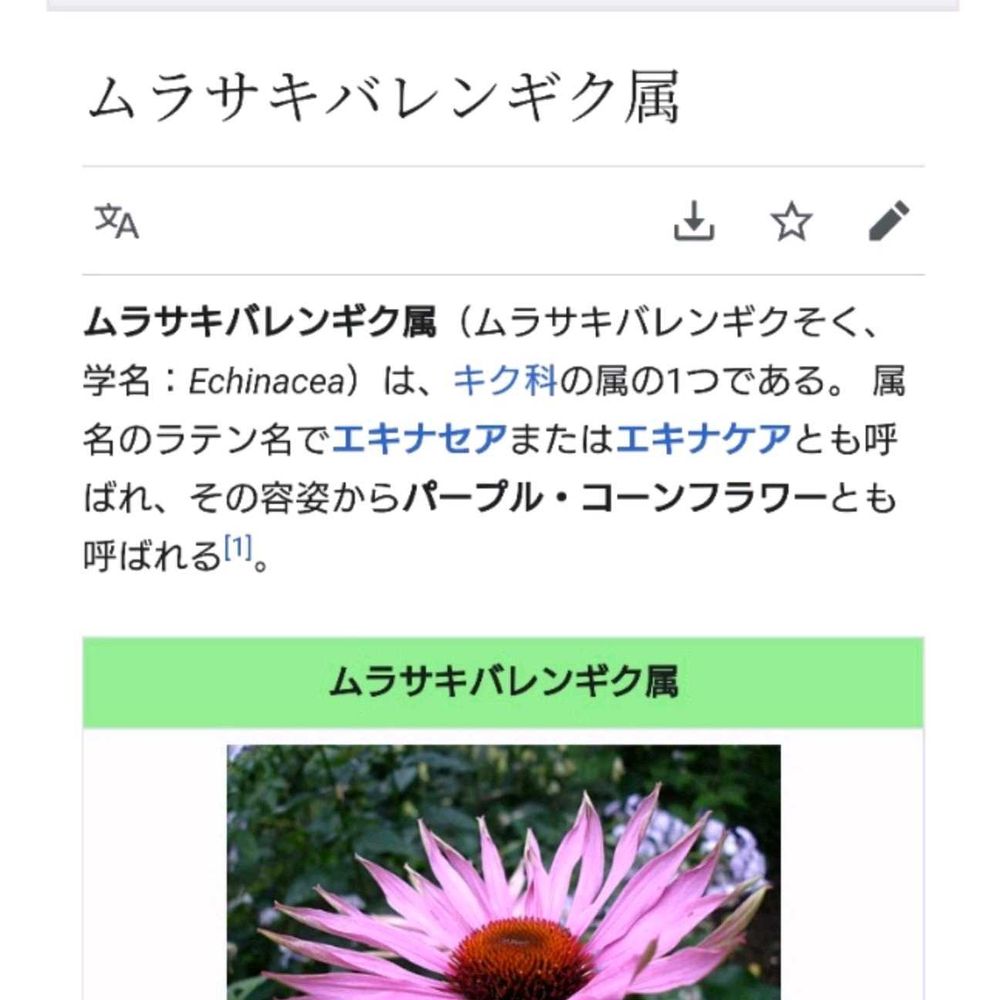Jump to reference footnote [1]
The width and height of the screenshot is (1000, 1000).
point(237,549)
